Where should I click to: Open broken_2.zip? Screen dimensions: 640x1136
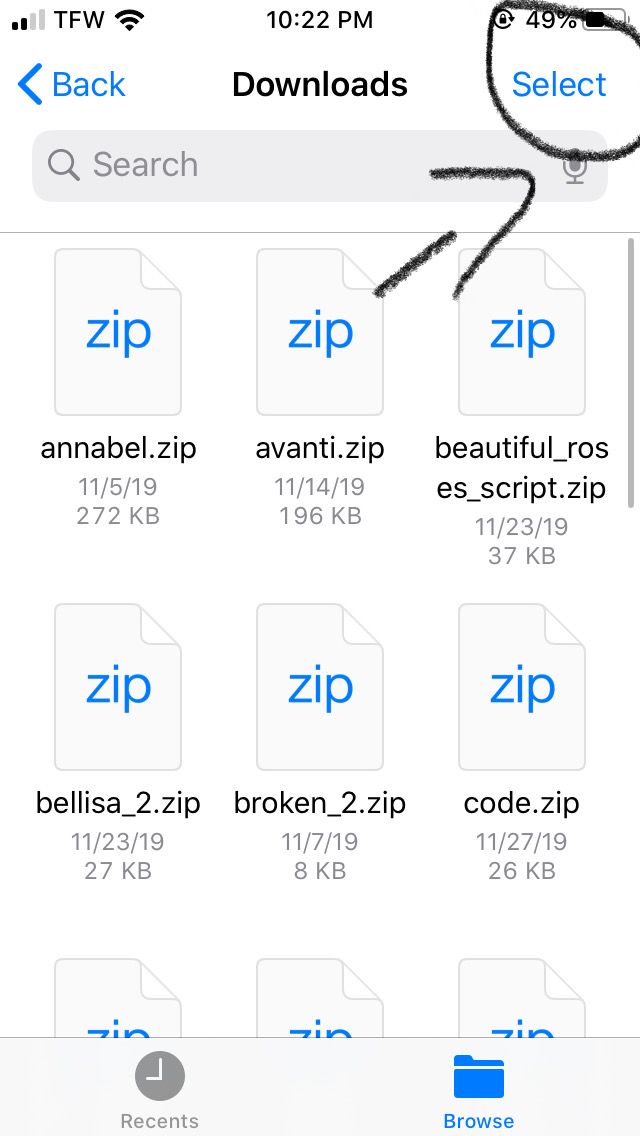pyautogui.click(x=320, y=687)
